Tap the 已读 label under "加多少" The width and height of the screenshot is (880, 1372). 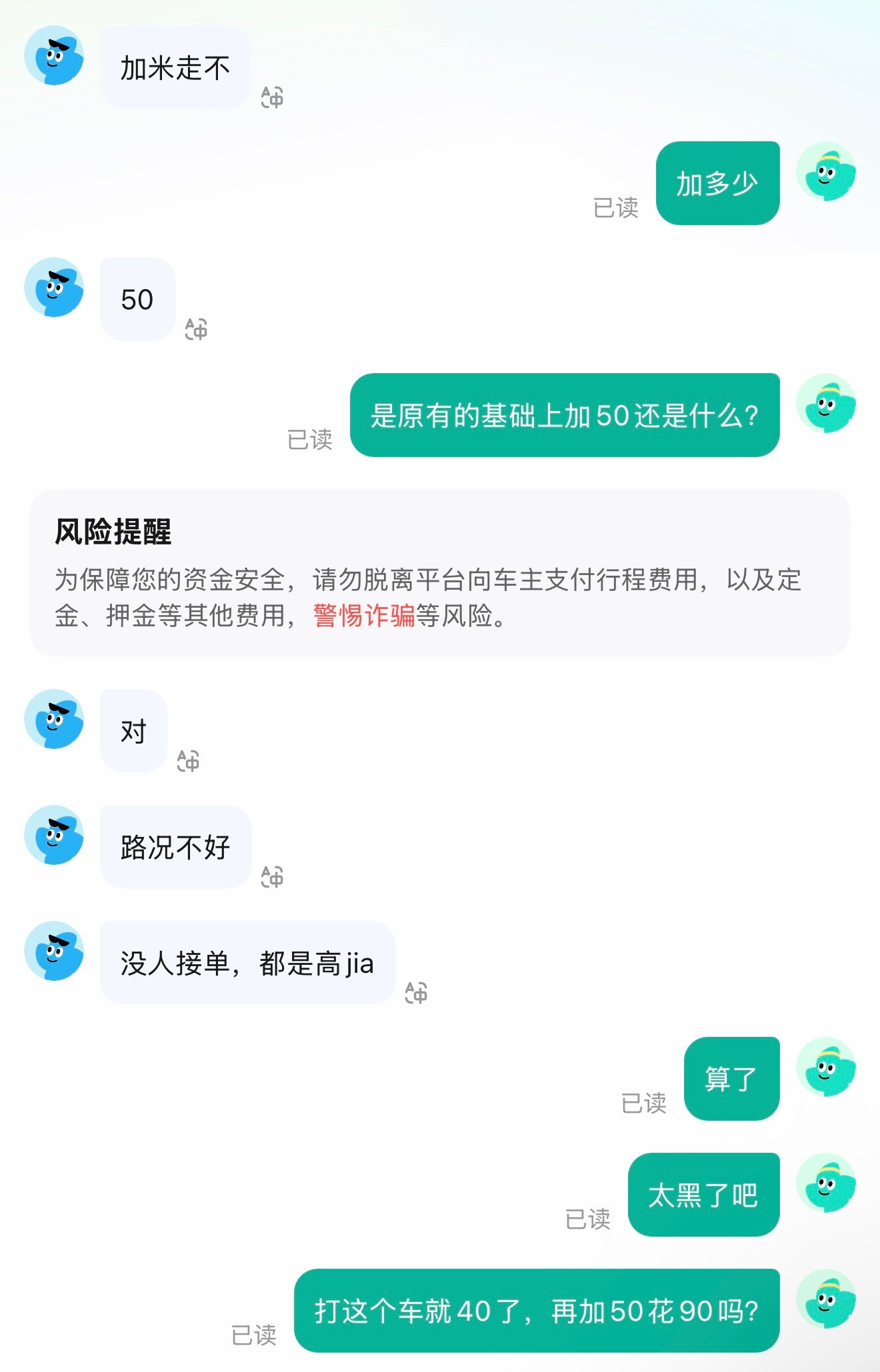615,209
